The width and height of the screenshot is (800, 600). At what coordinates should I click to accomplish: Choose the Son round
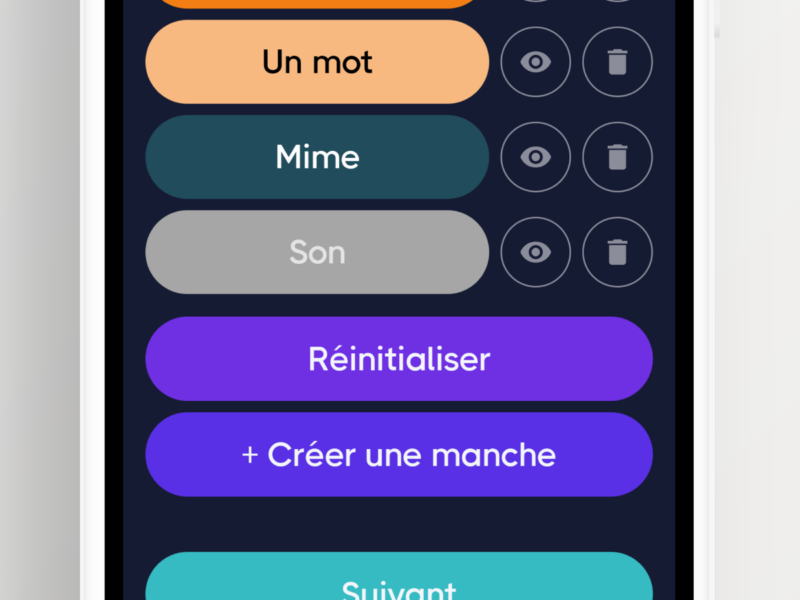pos(317,252)
